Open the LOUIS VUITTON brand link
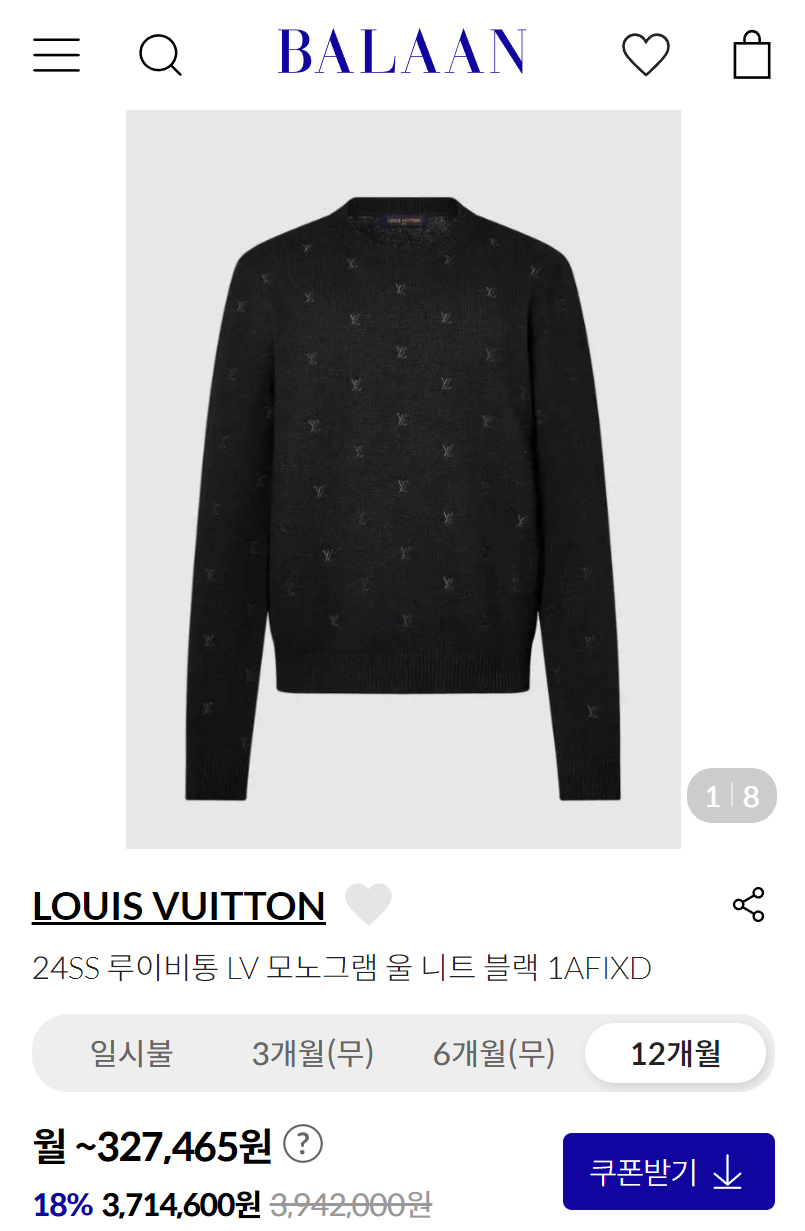 (x=179, y=906)
